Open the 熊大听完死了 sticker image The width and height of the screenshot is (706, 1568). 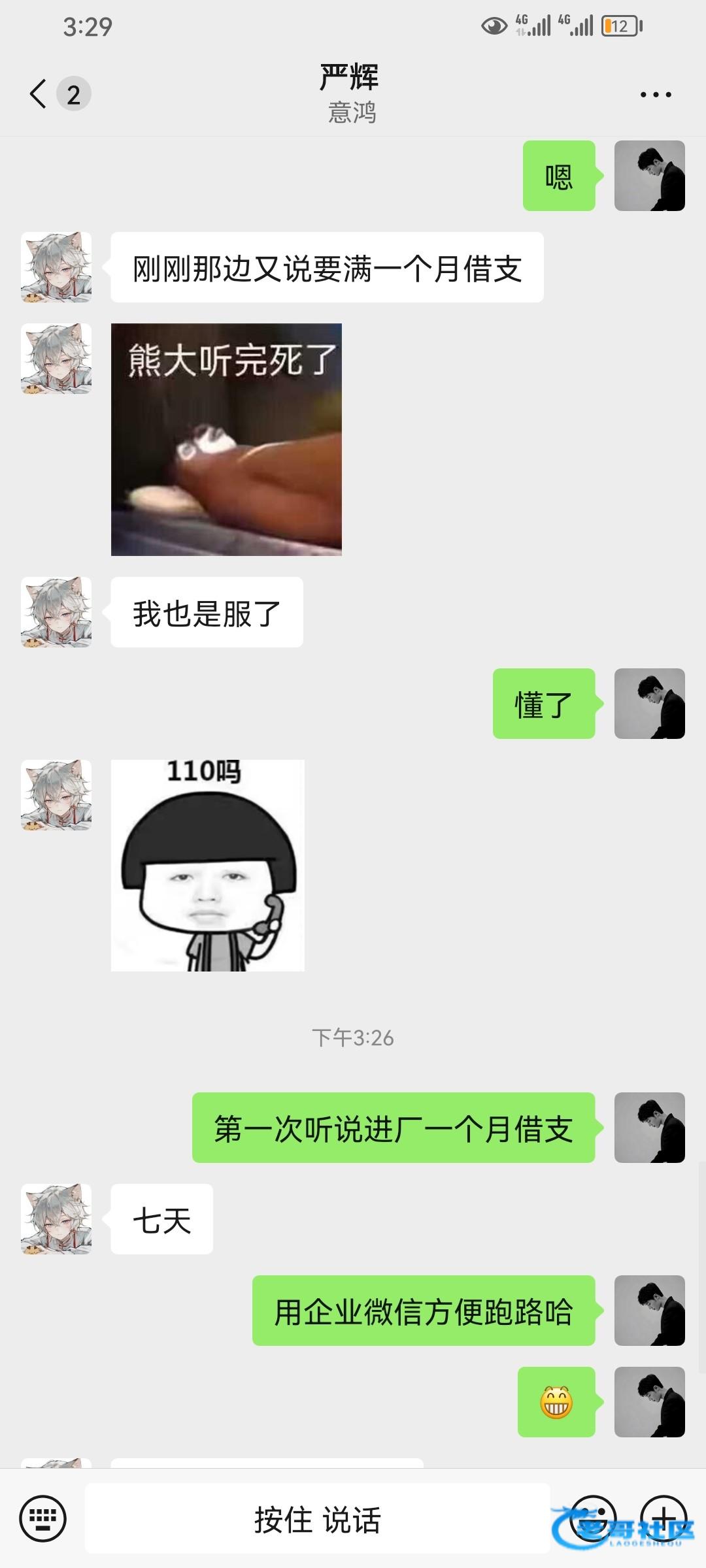click(x=226, y=440)
